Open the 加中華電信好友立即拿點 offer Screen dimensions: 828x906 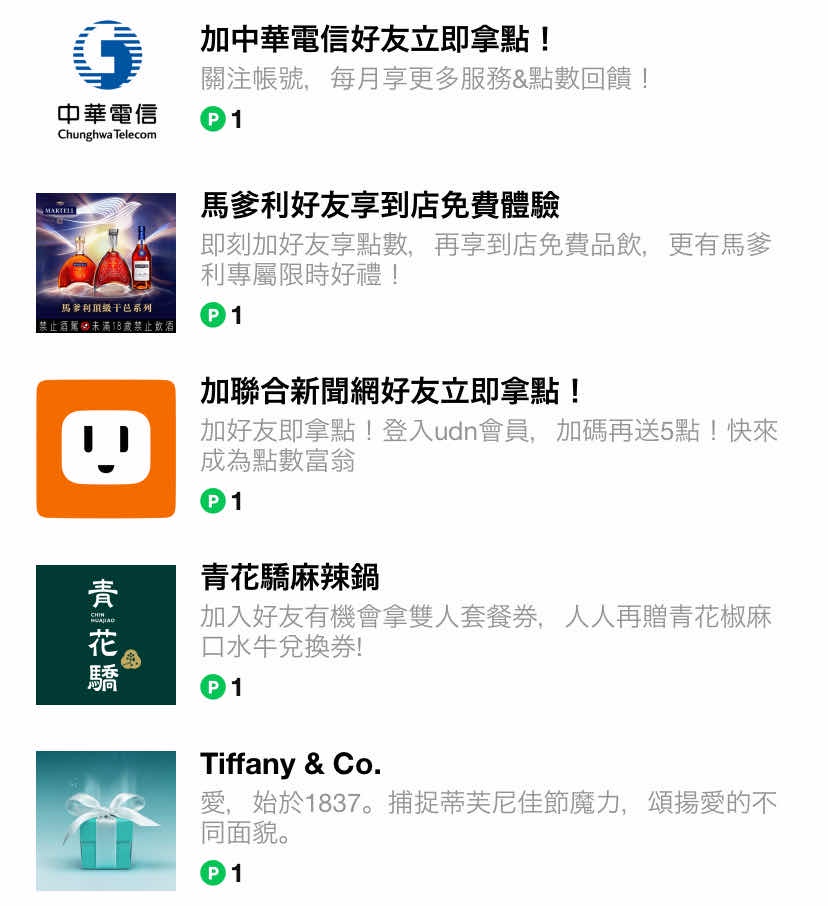[376, 40]
